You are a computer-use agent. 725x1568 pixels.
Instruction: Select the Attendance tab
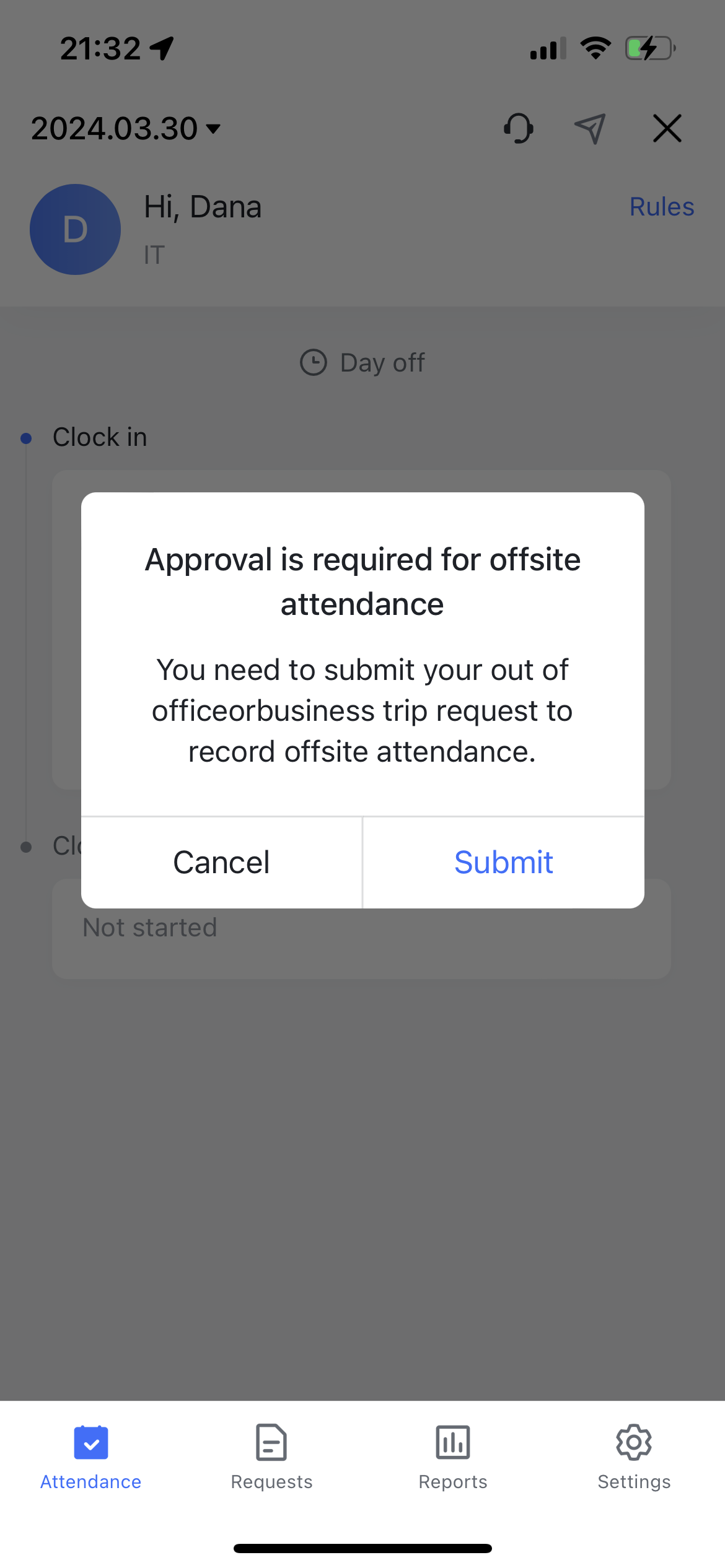pos(91,1457)
